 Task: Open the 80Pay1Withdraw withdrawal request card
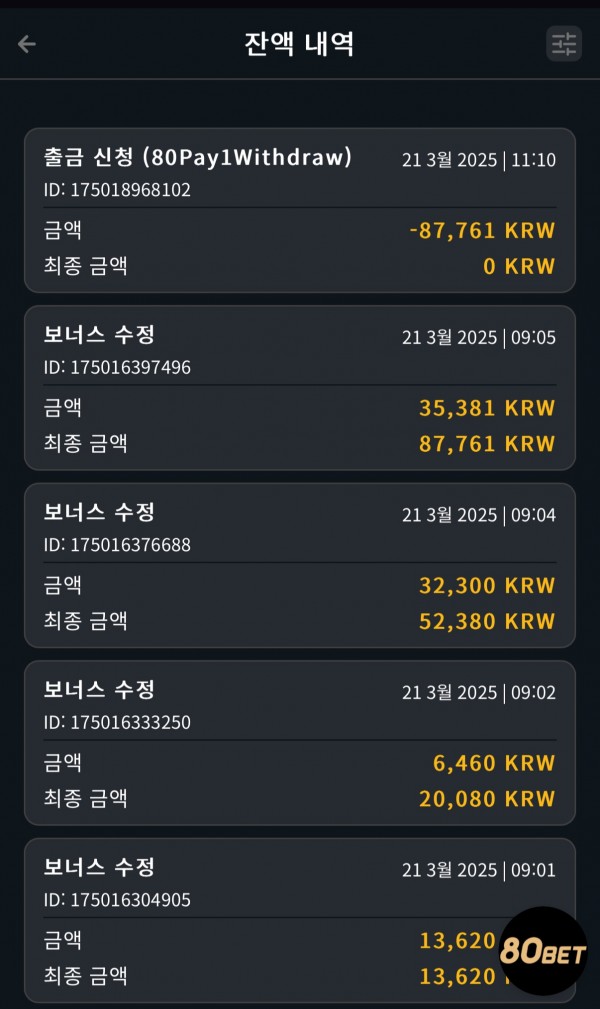click(x=300, y=210)
